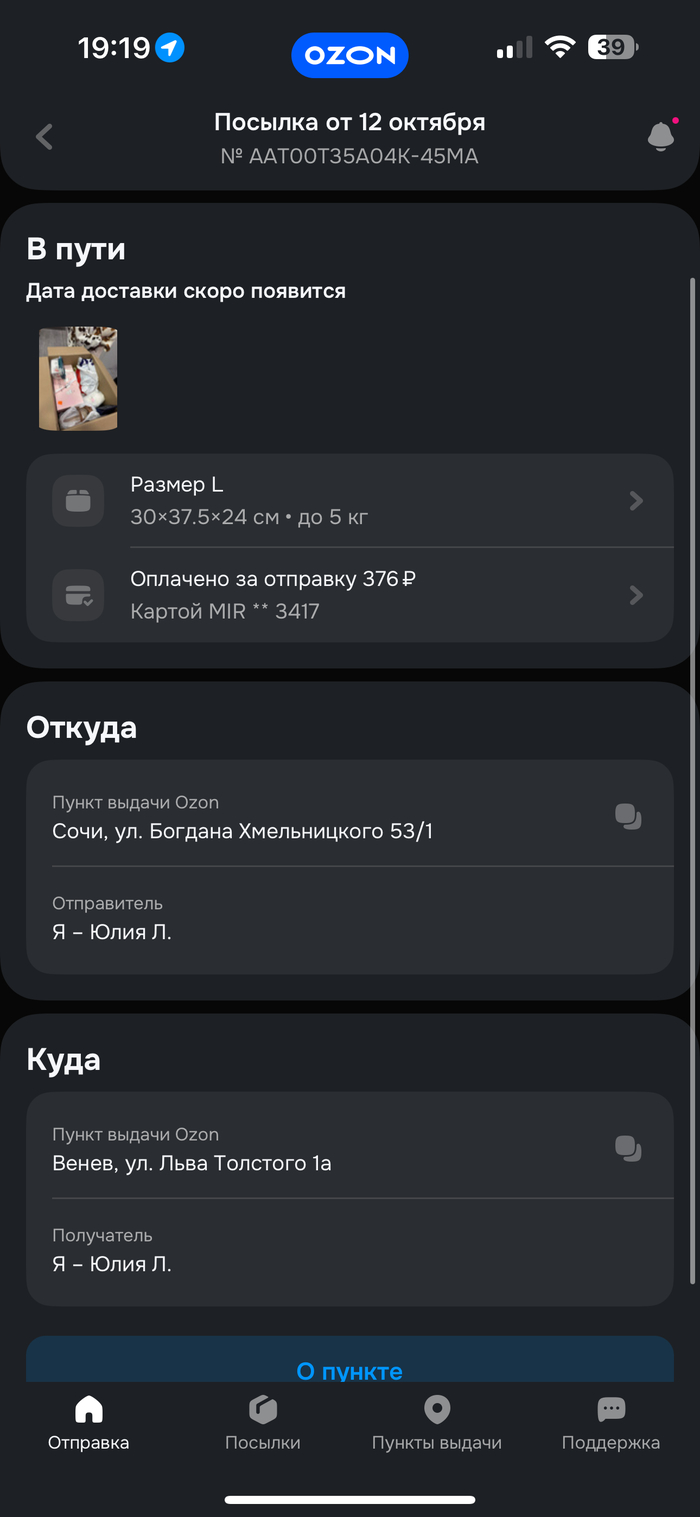Switch to the Посылки tab
The image size is (700, 1517).
(x=263, y=1424)
